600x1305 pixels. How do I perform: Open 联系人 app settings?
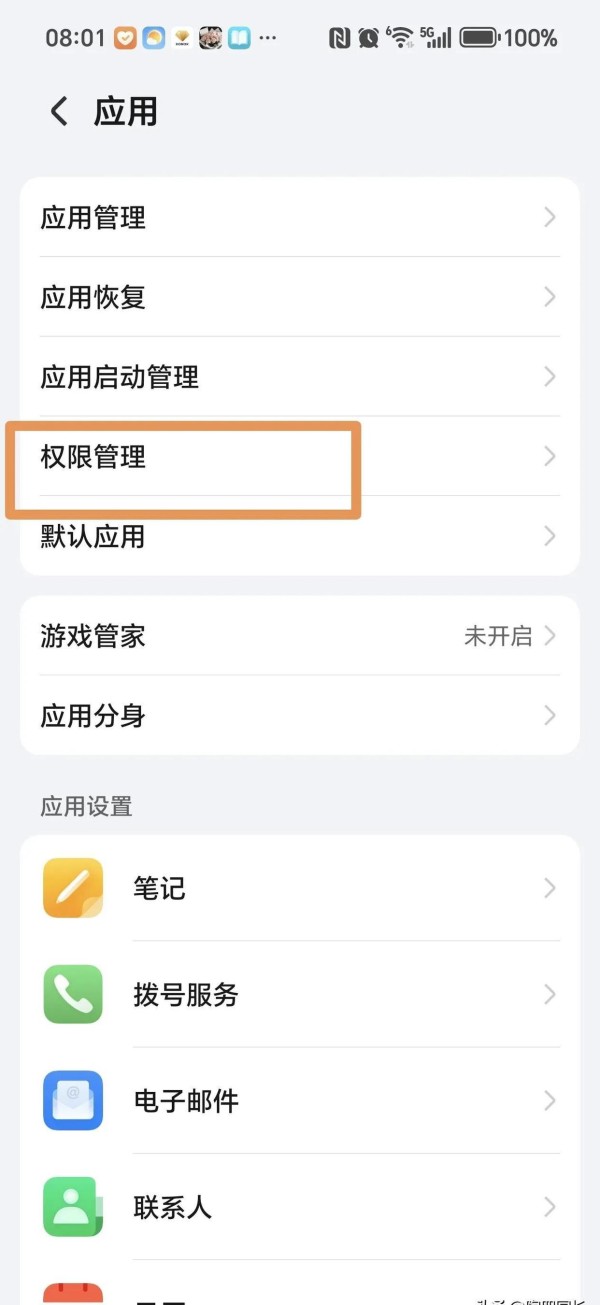tap(300, 1207)
